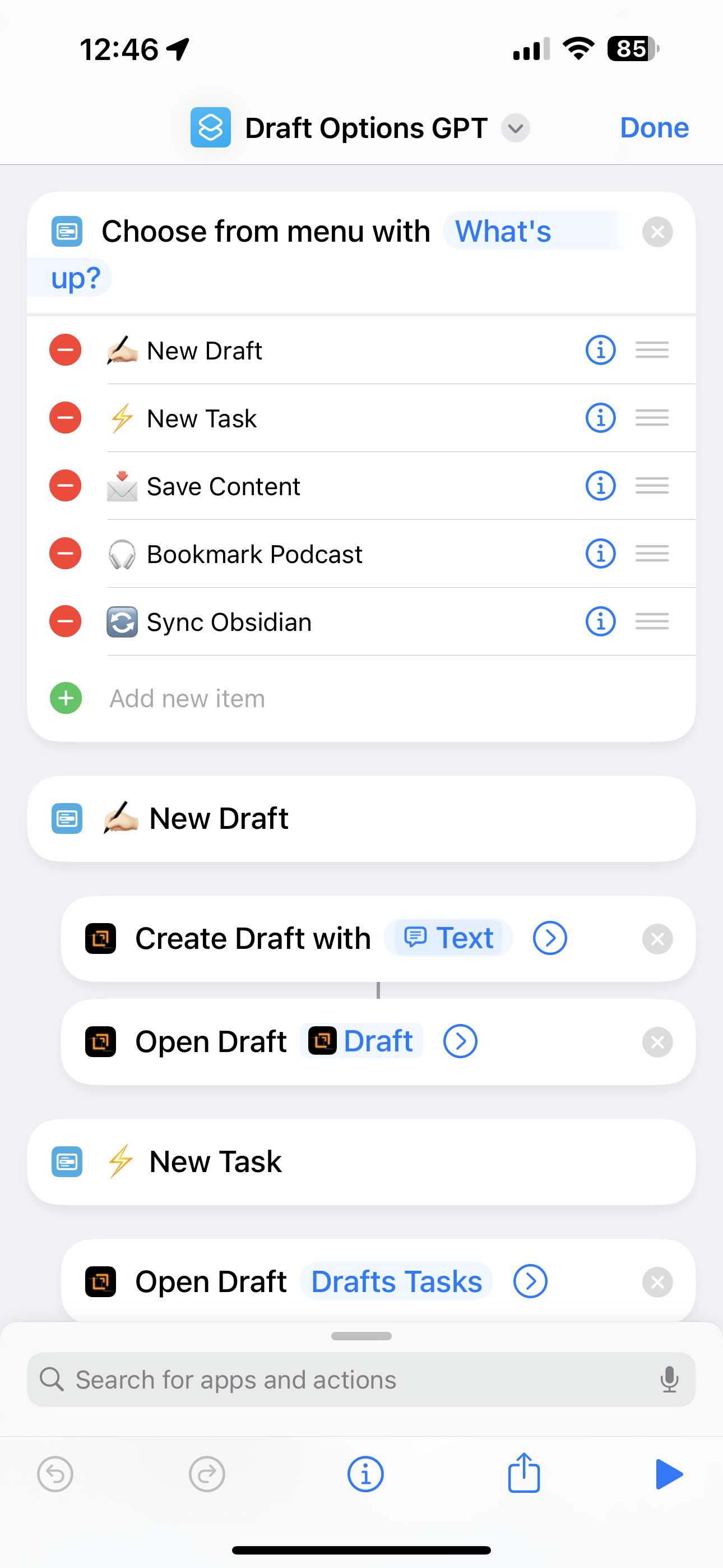
Task: Expand the Open Draft Drafts Tasks options
Action: [x=530, y=1281]
